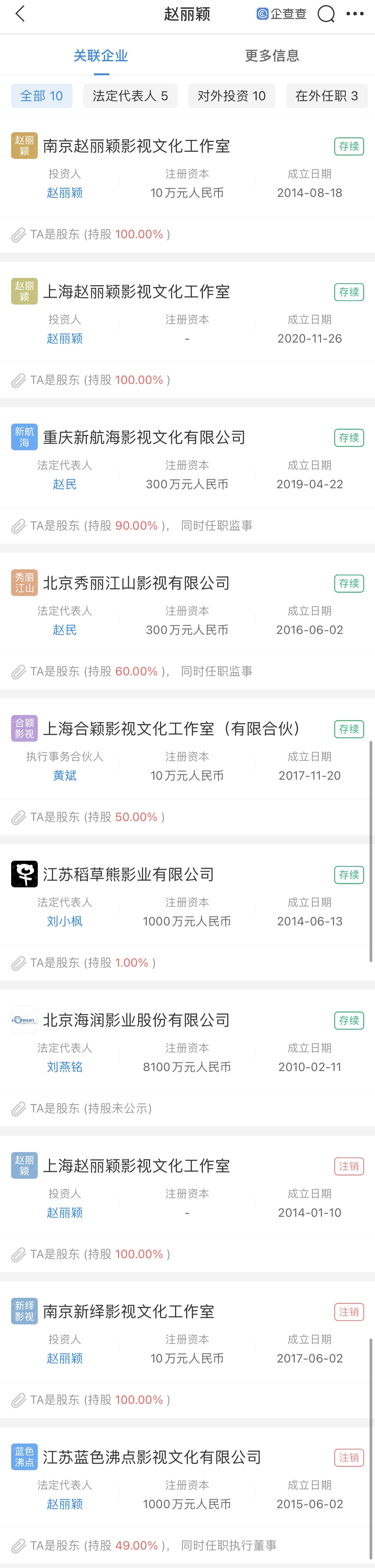Switch to the 更多信息 tab

272,56
